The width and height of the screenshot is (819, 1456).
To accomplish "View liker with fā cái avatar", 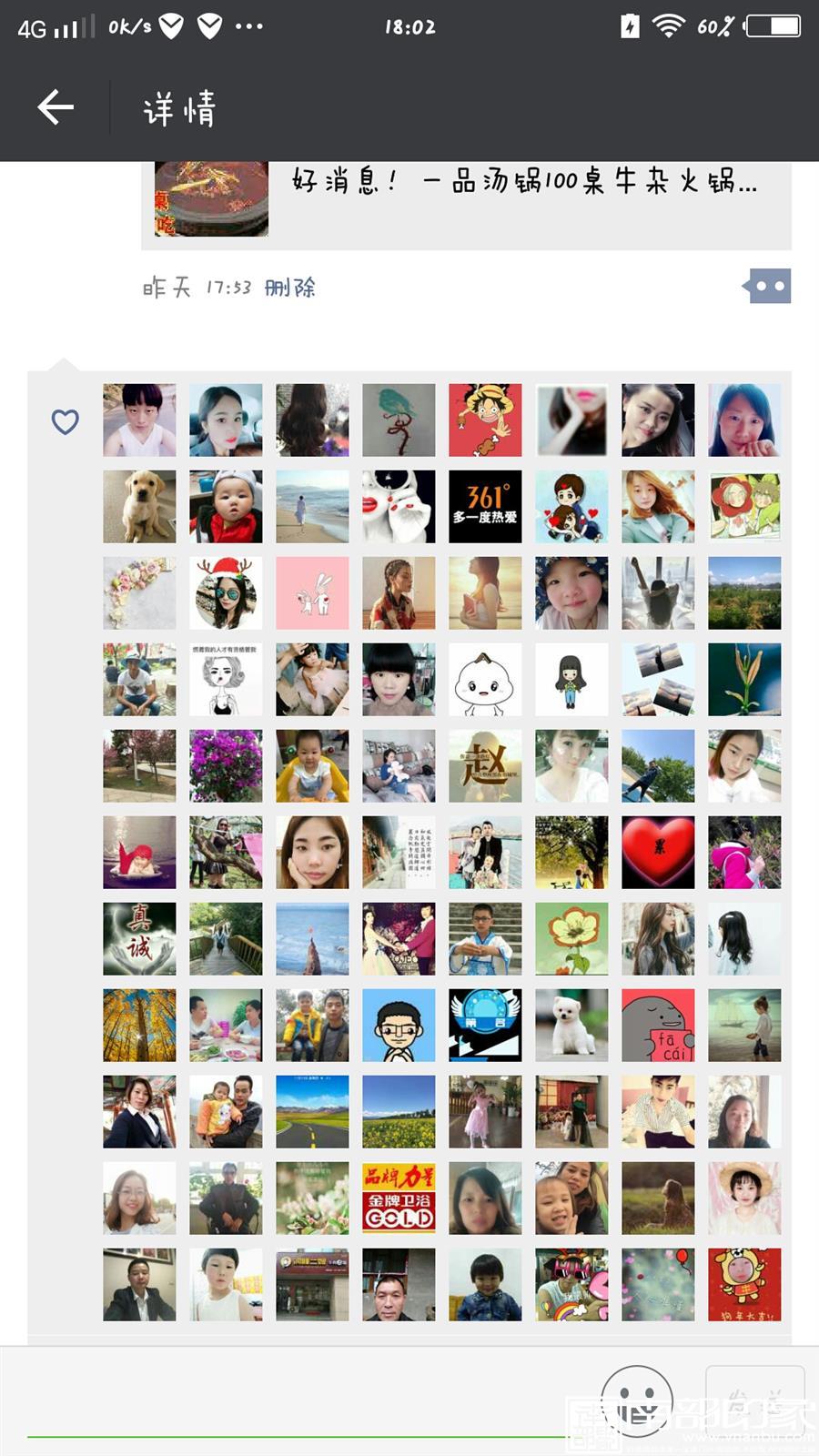I will pos(658,1026).
